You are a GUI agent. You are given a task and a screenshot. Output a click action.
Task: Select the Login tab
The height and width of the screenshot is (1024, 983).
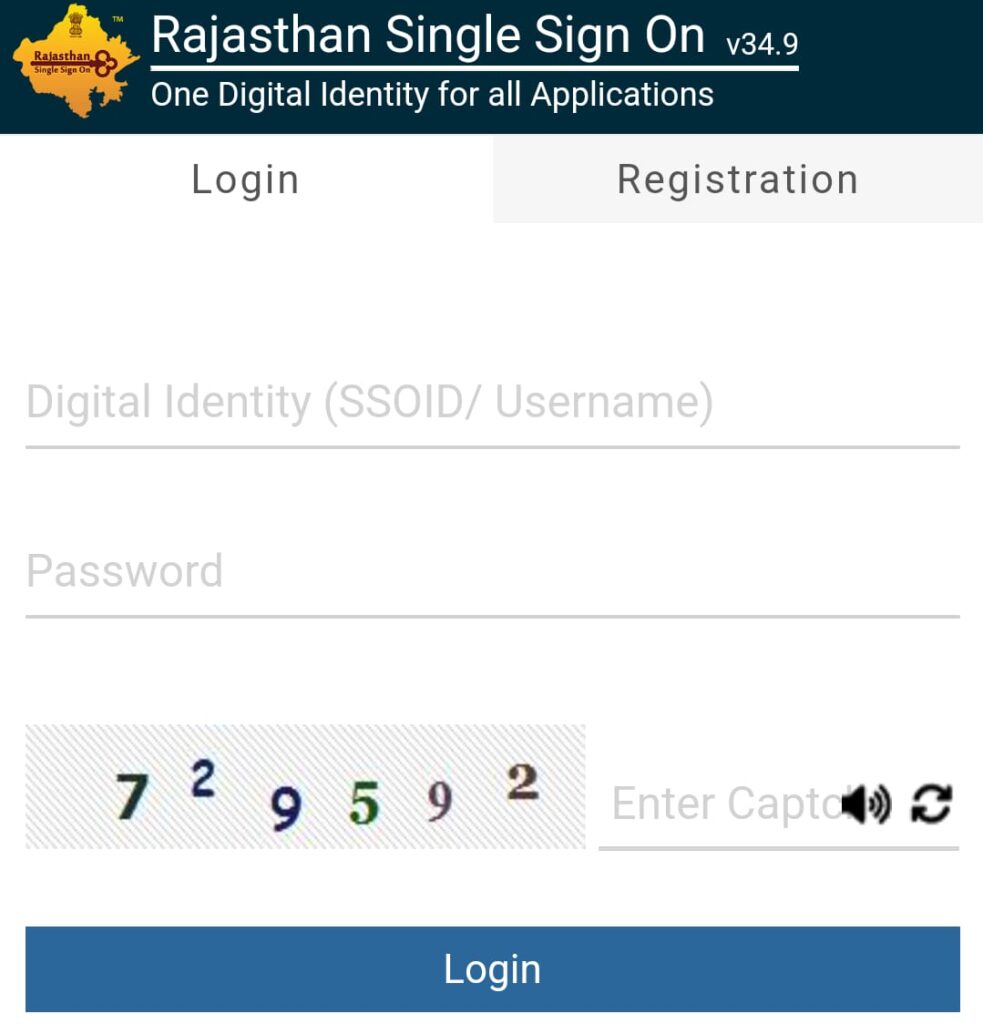tap(245, 180)
